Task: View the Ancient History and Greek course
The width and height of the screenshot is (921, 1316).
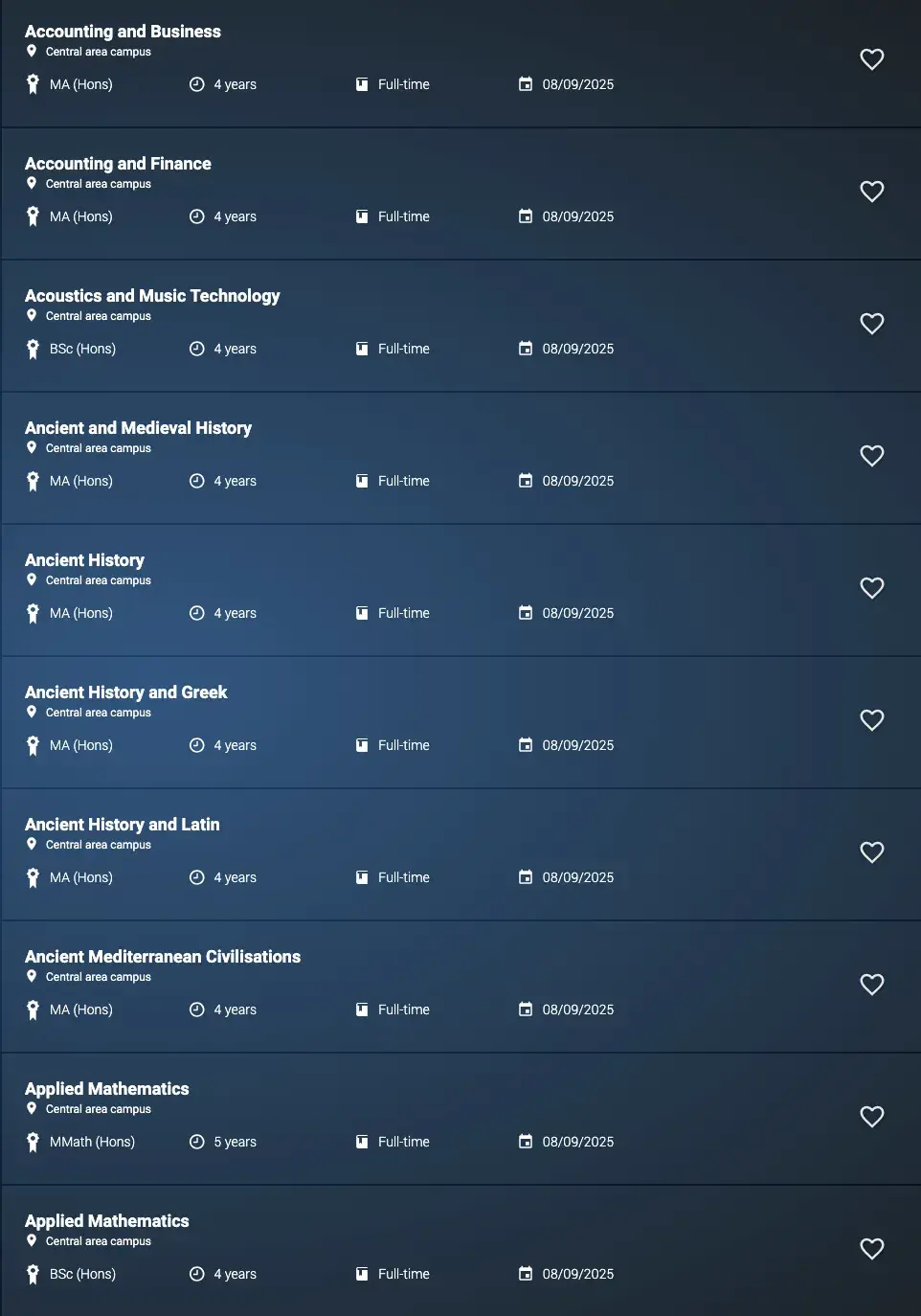Action: coord(125,692)
